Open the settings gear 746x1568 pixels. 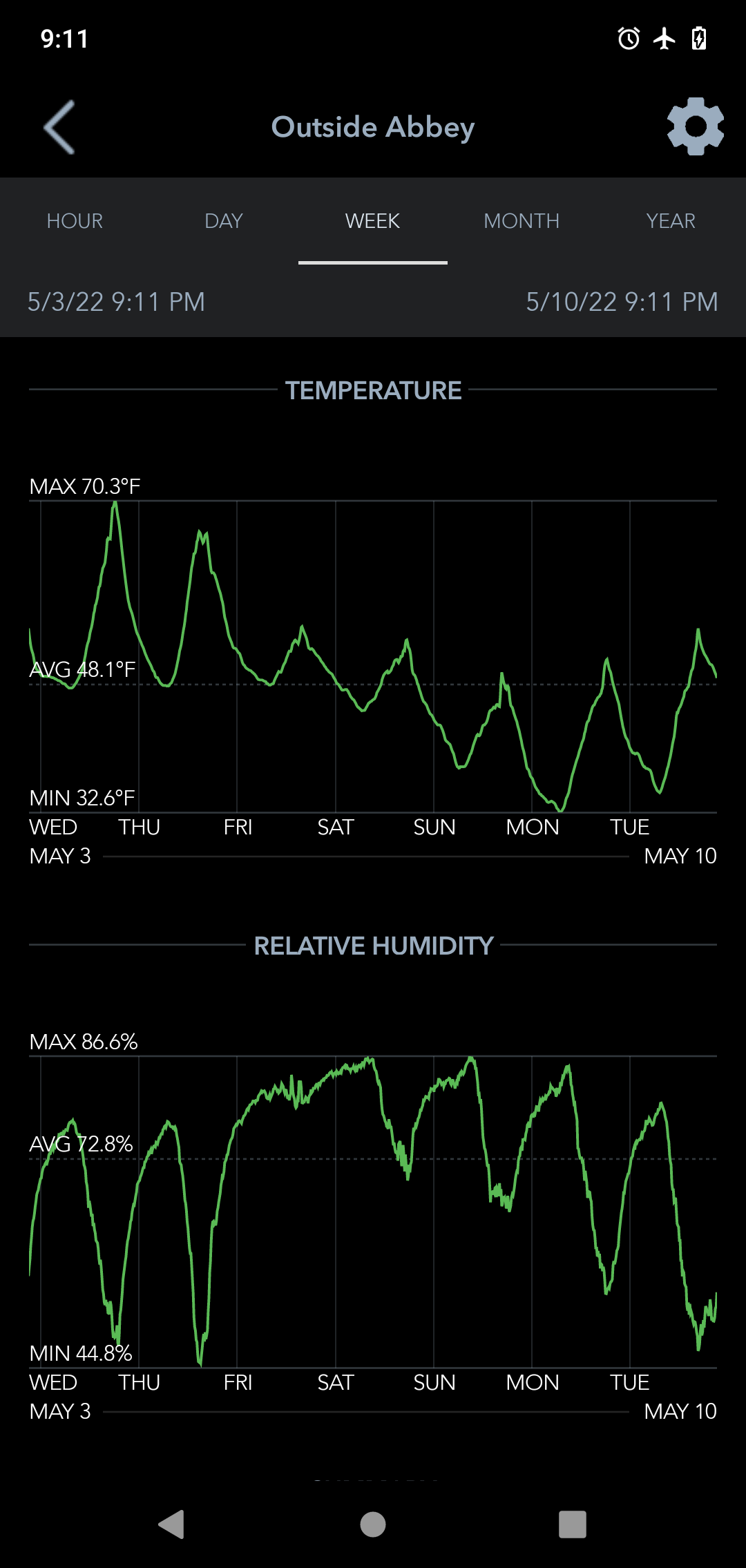695,126
